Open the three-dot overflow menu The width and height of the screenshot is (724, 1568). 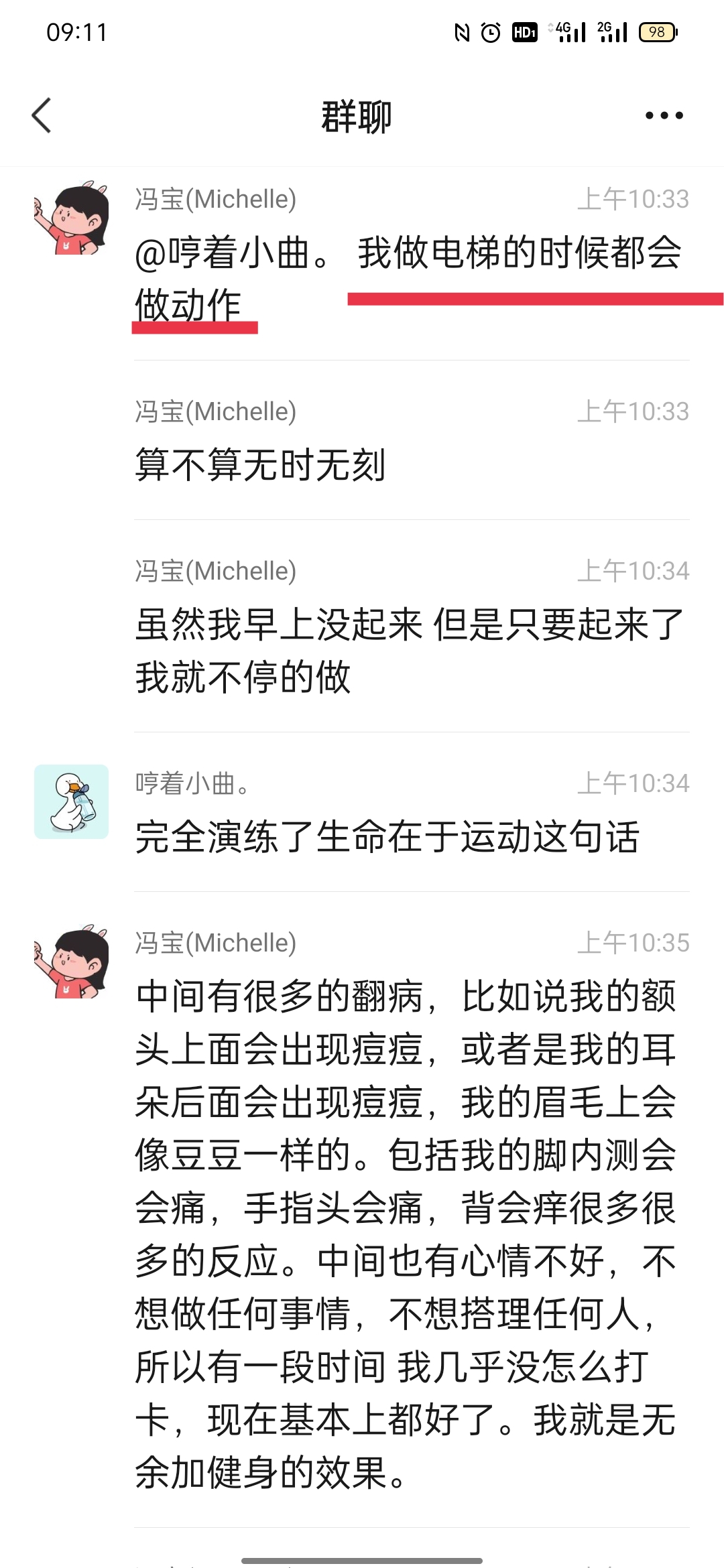coord(664,115)
